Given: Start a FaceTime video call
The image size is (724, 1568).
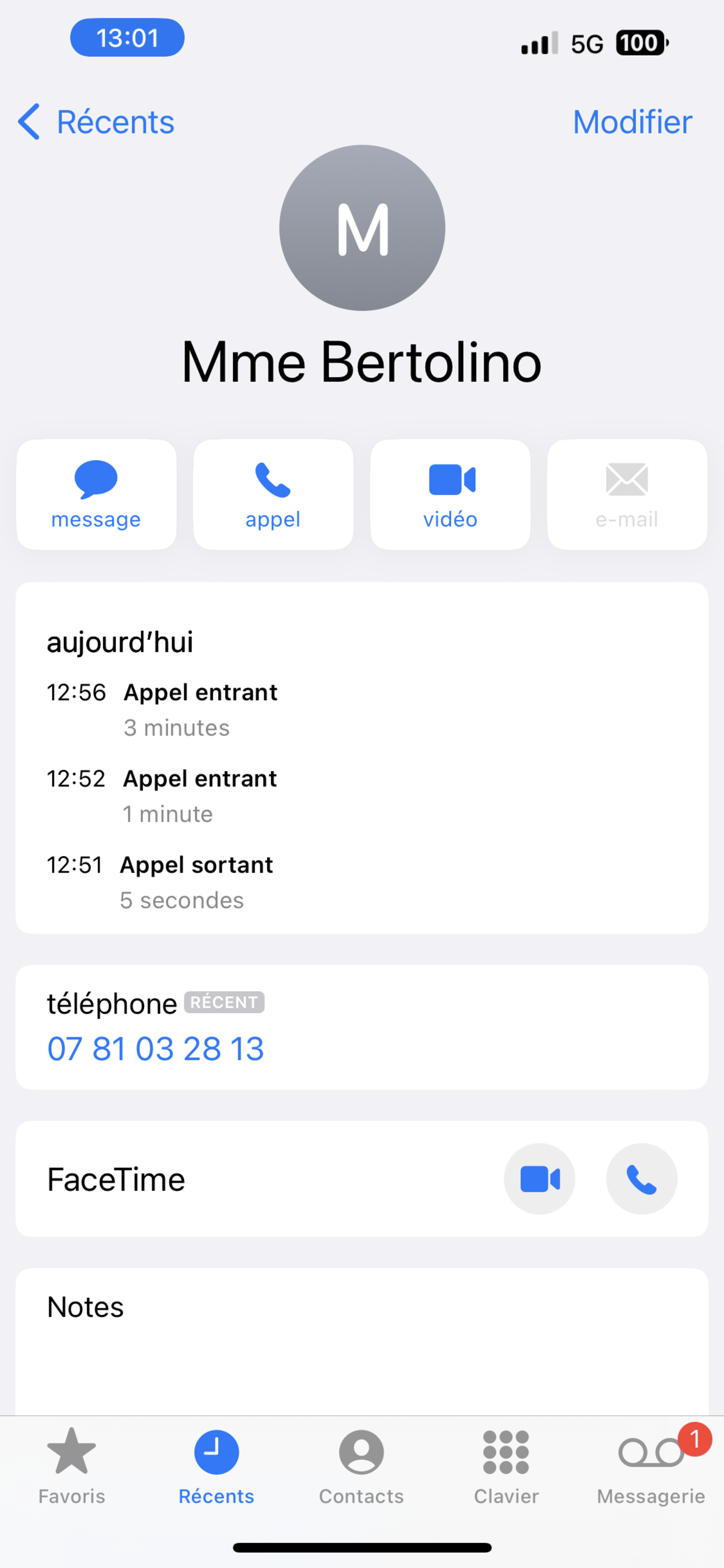Looking at the screenshot, I should (x=539, y=1179).
